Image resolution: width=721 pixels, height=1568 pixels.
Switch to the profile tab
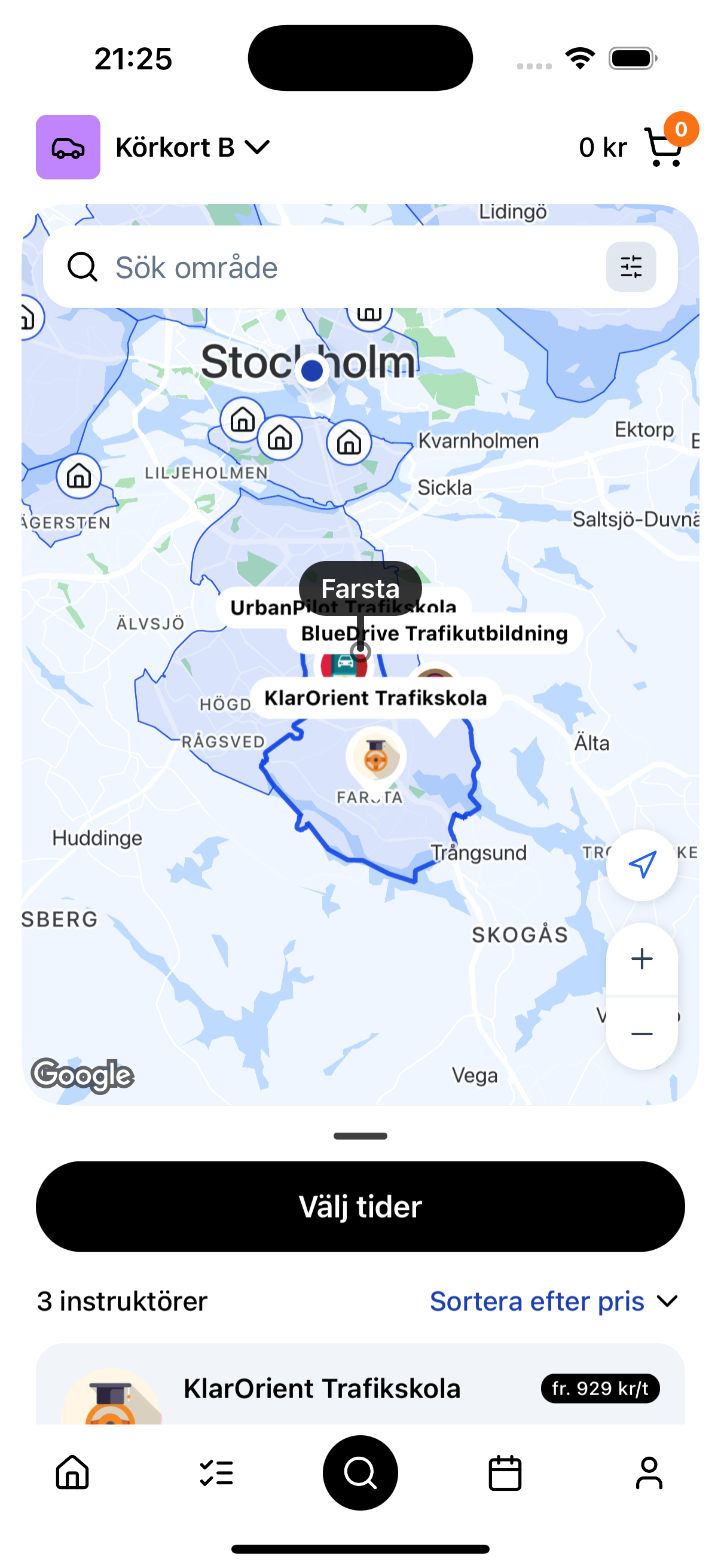click(x=649, y=1473)
